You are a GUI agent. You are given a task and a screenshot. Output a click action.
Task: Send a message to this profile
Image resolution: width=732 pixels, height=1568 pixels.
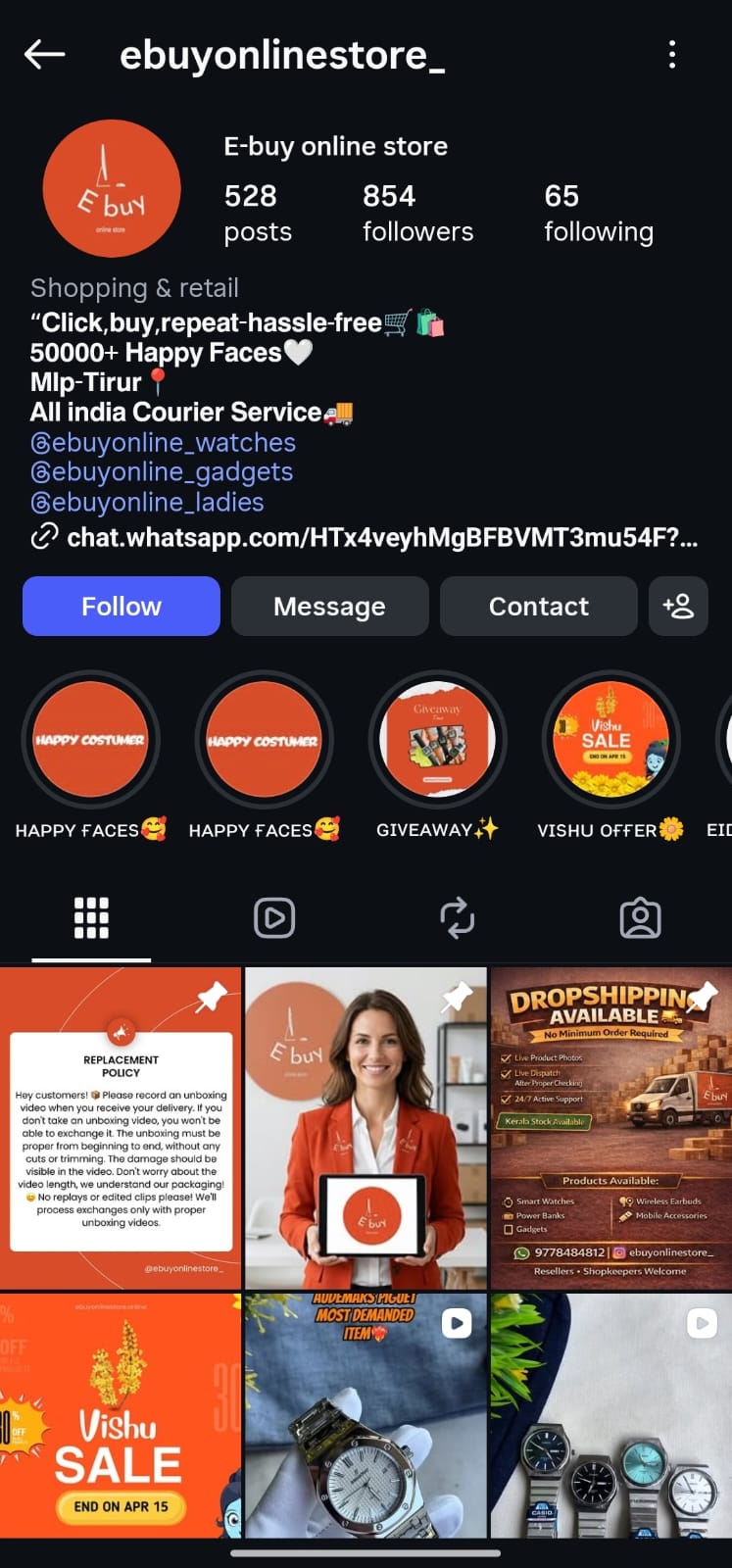point(329,607)
